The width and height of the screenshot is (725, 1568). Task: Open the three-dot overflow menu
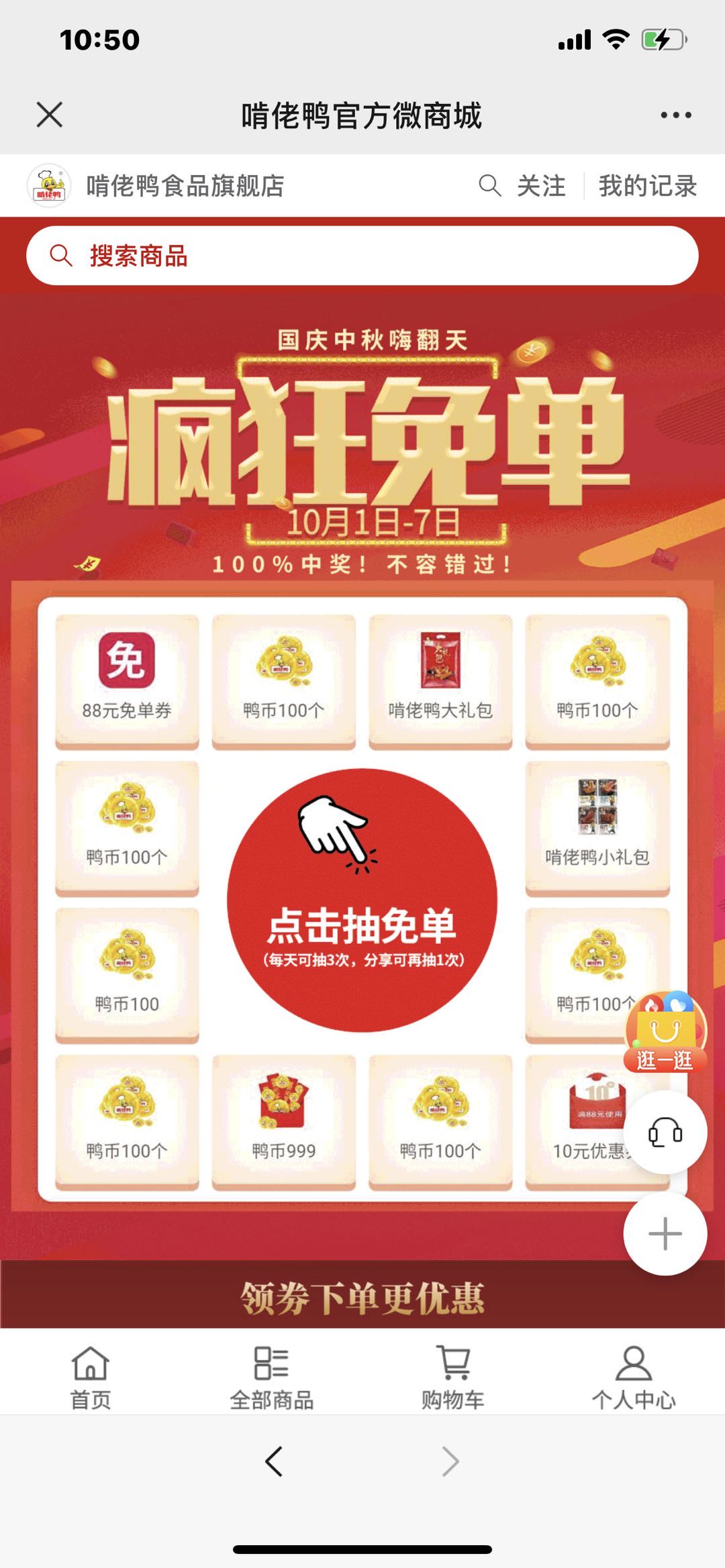tap(675, 115)
